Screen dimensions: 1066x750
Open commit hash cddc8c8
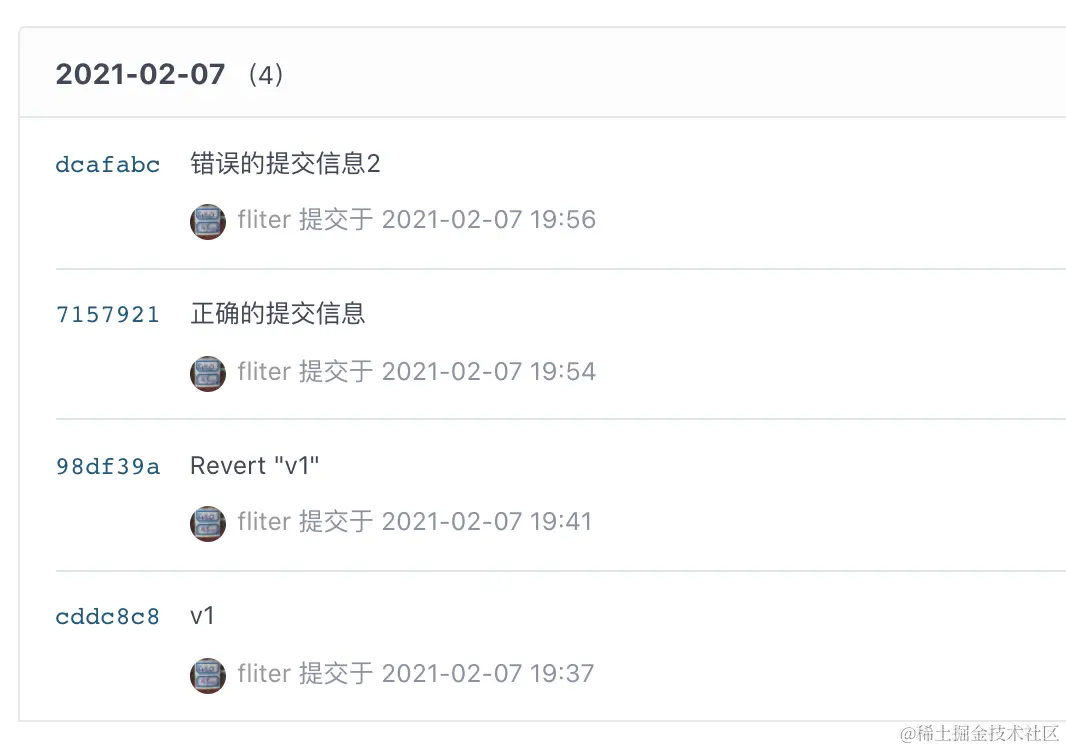108,617
